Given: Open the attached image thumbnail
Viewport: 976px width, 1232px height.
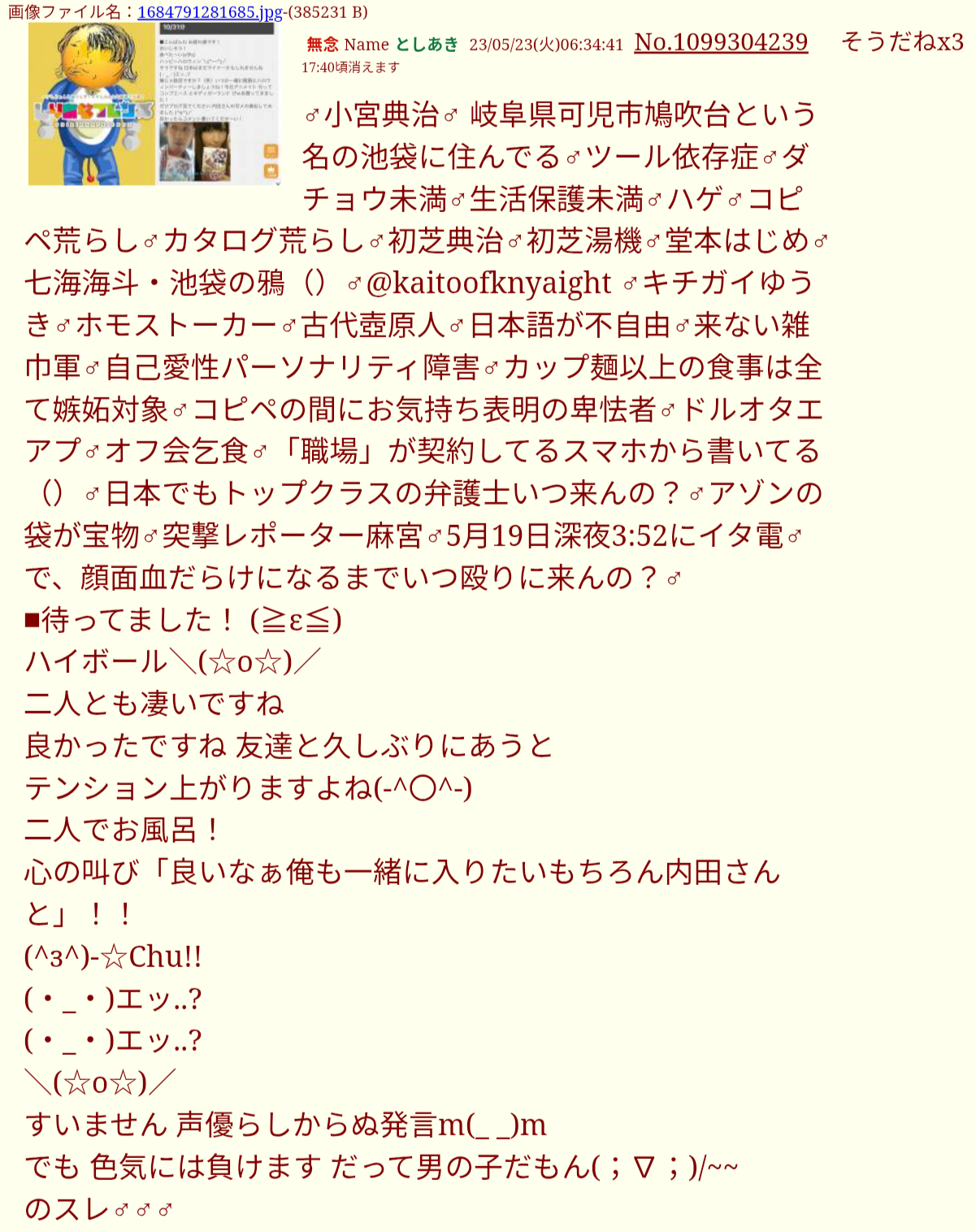Looking at the screenshot, I should point(154,104).
